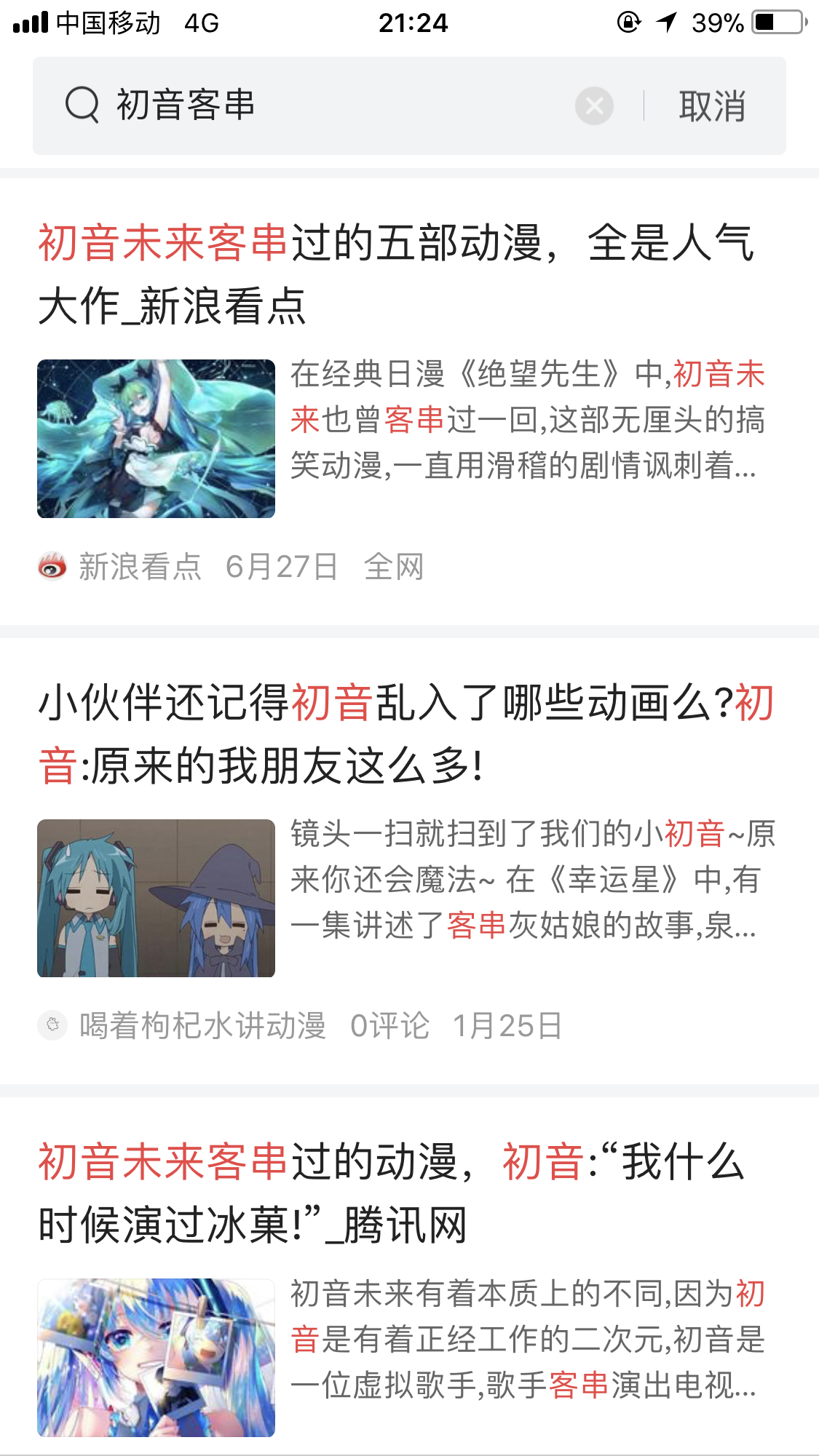This screenshot has height=1456, width=819.
Task: Open the 新浪看点 source label
Action: click(138, 567)
